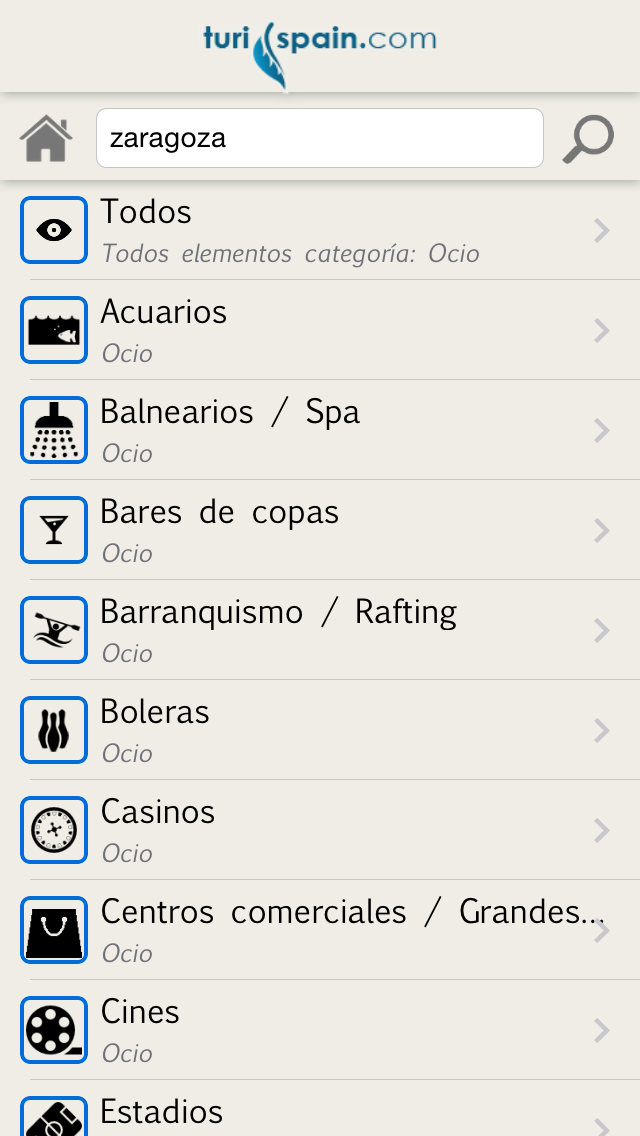Select the Casinos row
The height and width of the screenshot is (1136, 640).
pos(320,830)
